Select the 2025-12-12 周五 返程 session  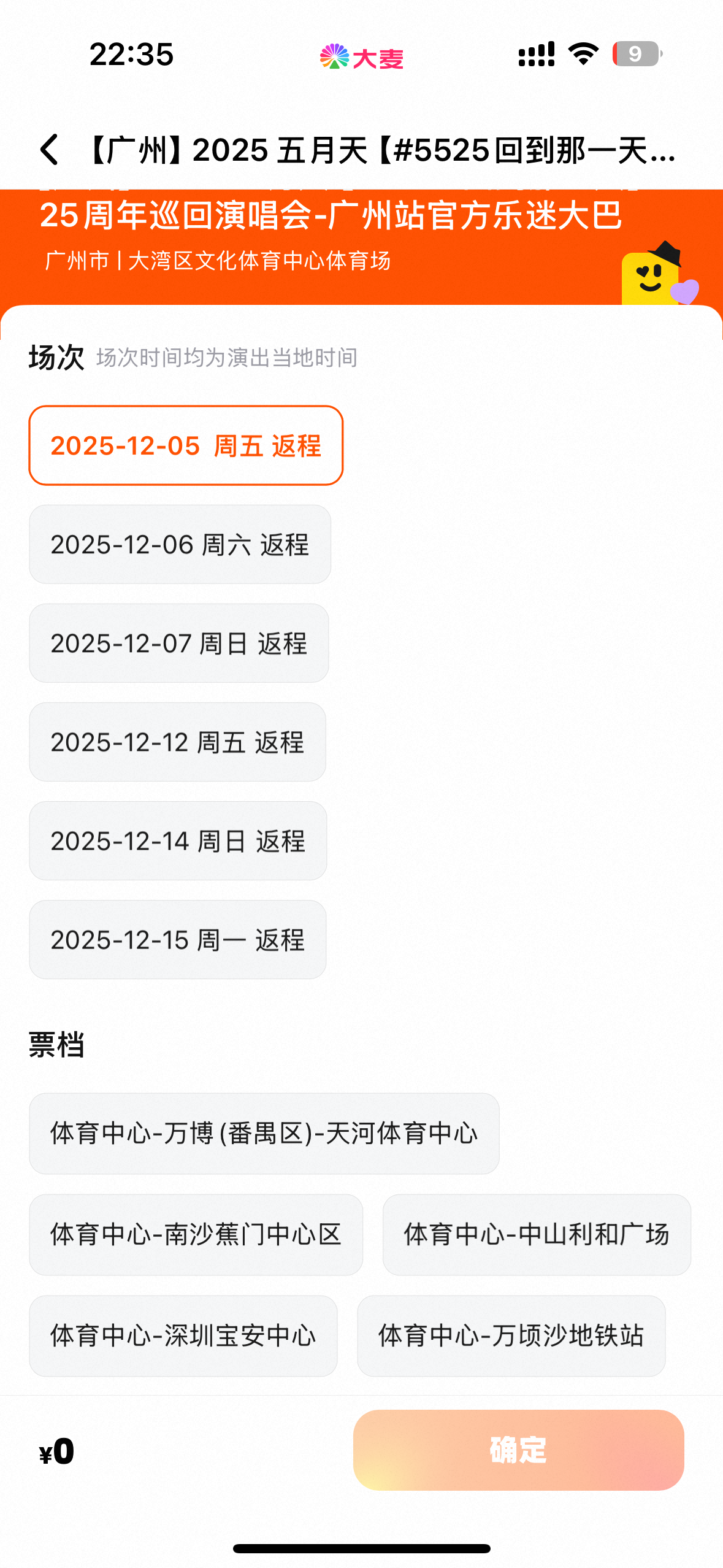177,742
